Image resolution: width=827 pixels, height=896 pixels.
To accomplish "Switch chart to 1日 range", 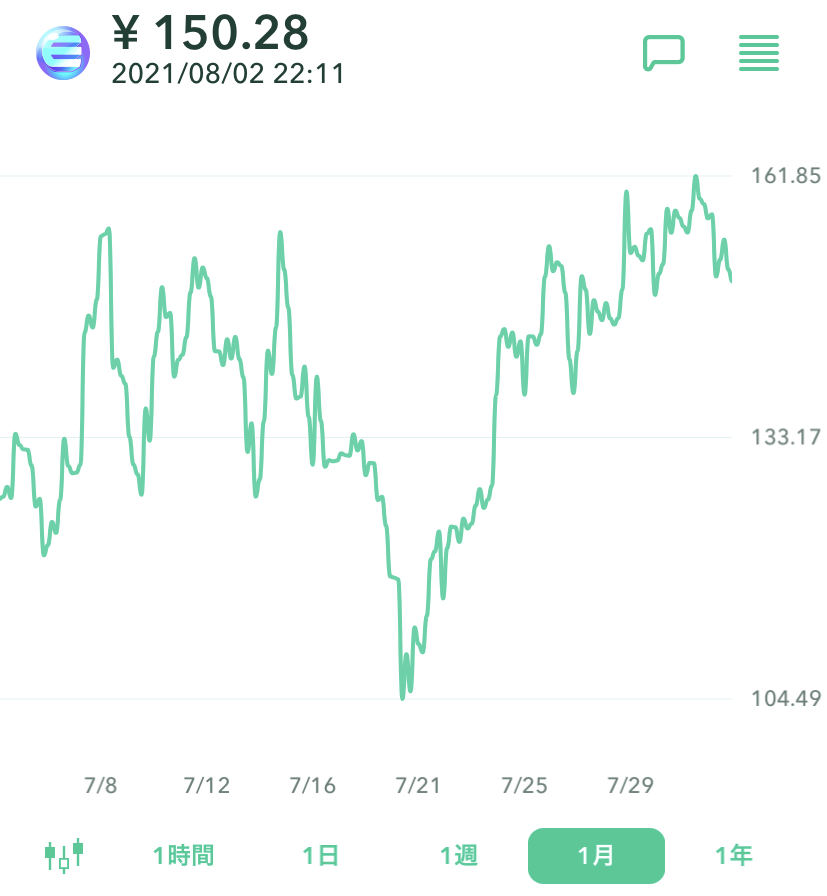I will tap(321, 856).
